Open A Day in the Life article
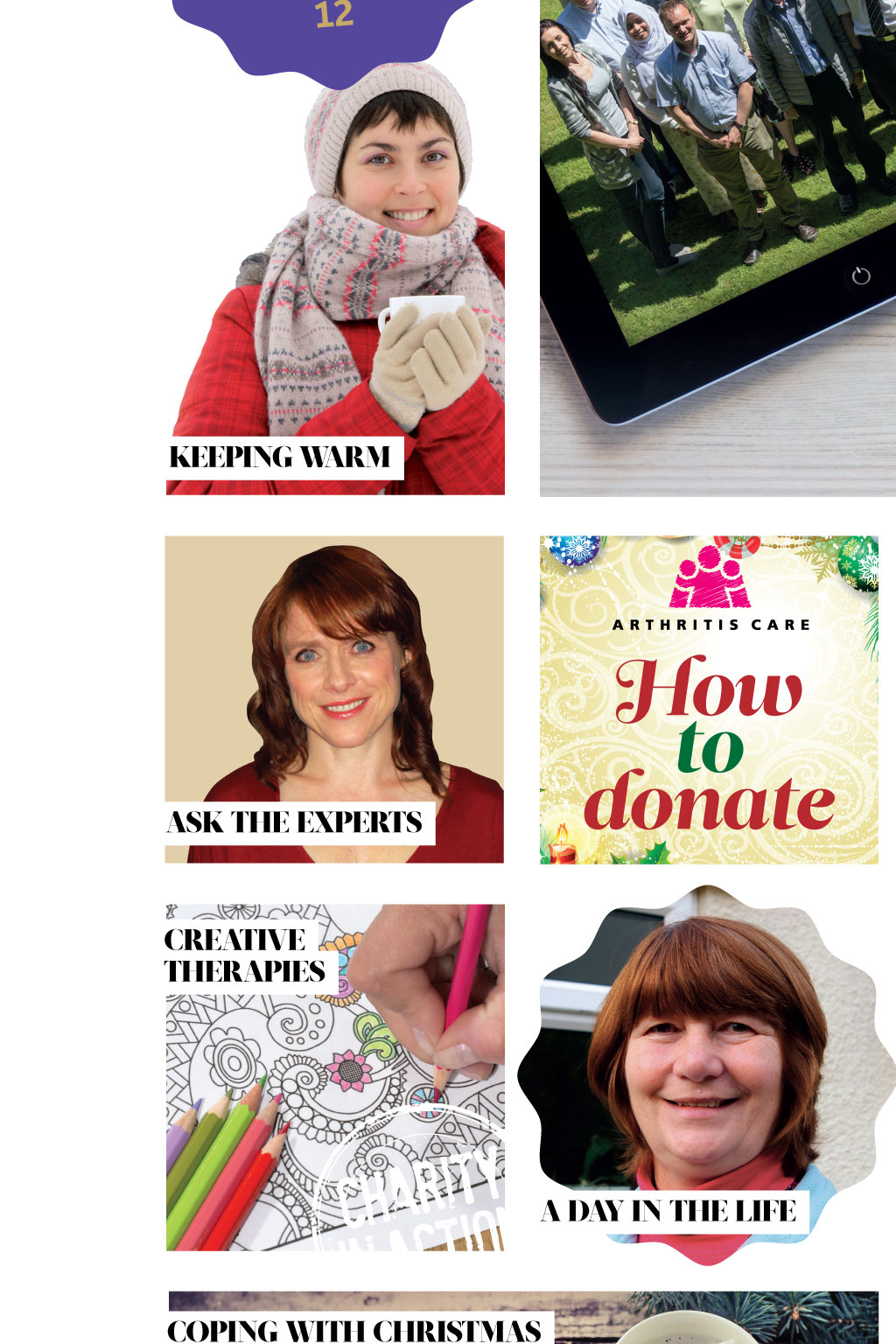Screen dimensions: 896x1344 [x=709, y=1076]
